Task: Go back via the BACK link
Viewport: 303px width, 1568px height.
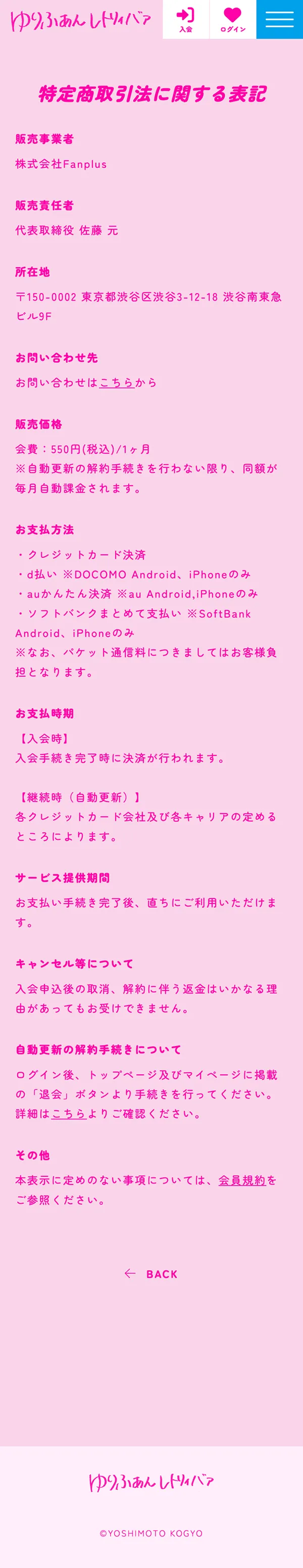Action: pos(151,1273)
